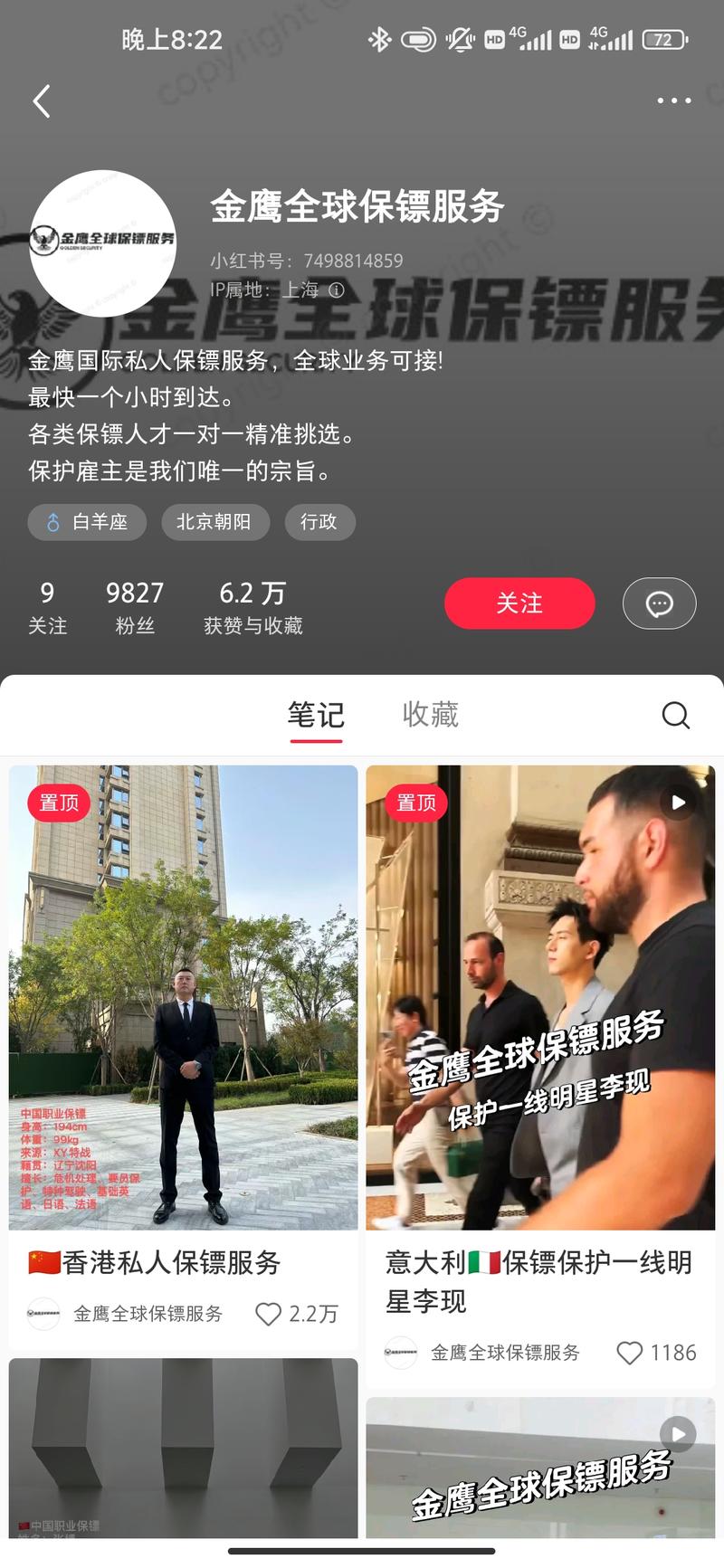Tap the red 关注 follow button
Image resolution: width=724 pixels, height=1568 pixels.
point(519,603)
